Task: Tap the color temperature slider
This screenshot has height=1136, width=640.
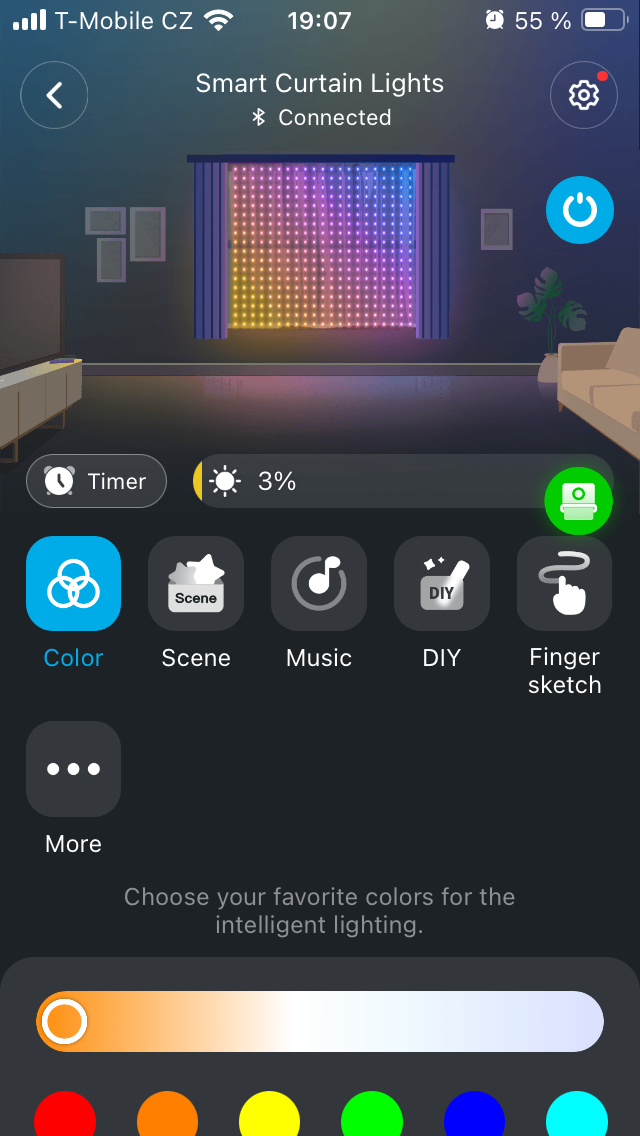Action: click(x=320, y=1021)
